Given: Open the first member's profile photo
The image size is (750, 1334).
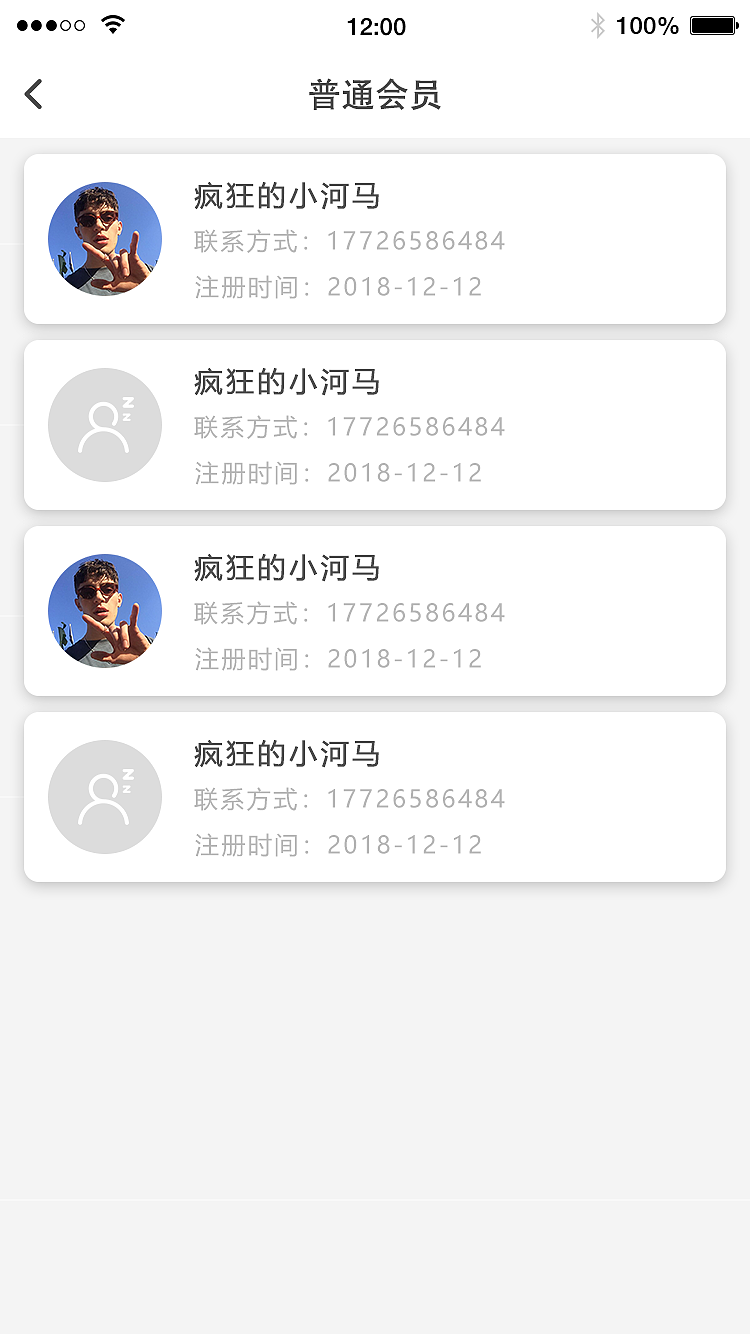Looking at the screenshot, I should (105, 239).
